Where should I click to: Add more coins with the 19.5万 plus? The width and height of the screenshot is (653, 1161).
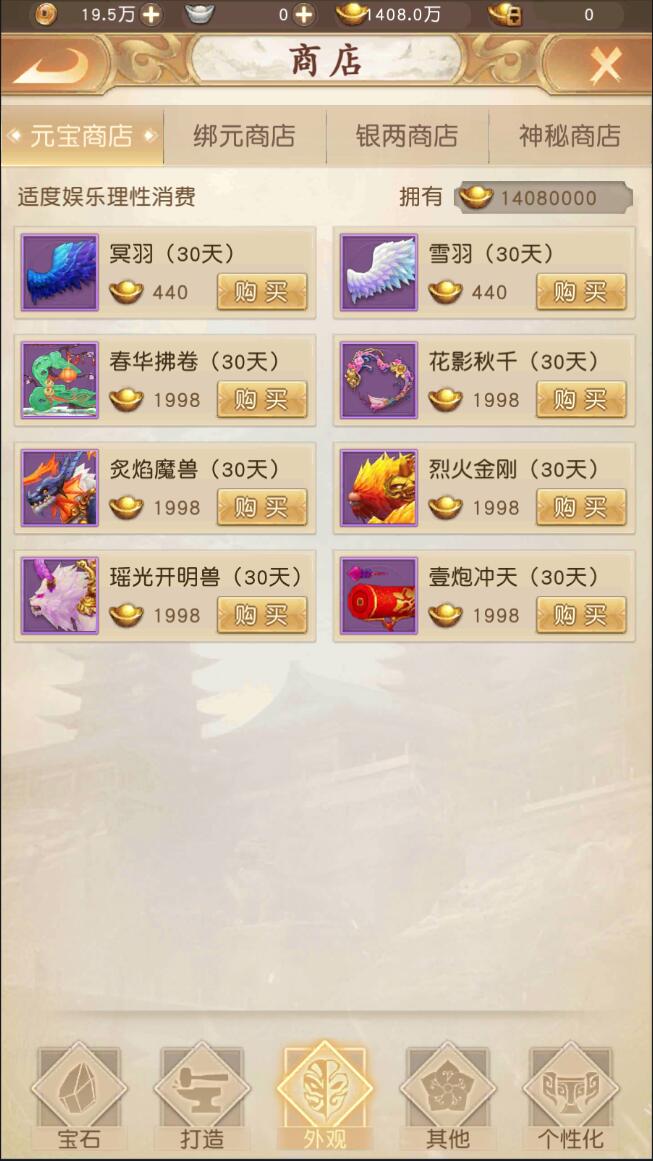(151, 14)
